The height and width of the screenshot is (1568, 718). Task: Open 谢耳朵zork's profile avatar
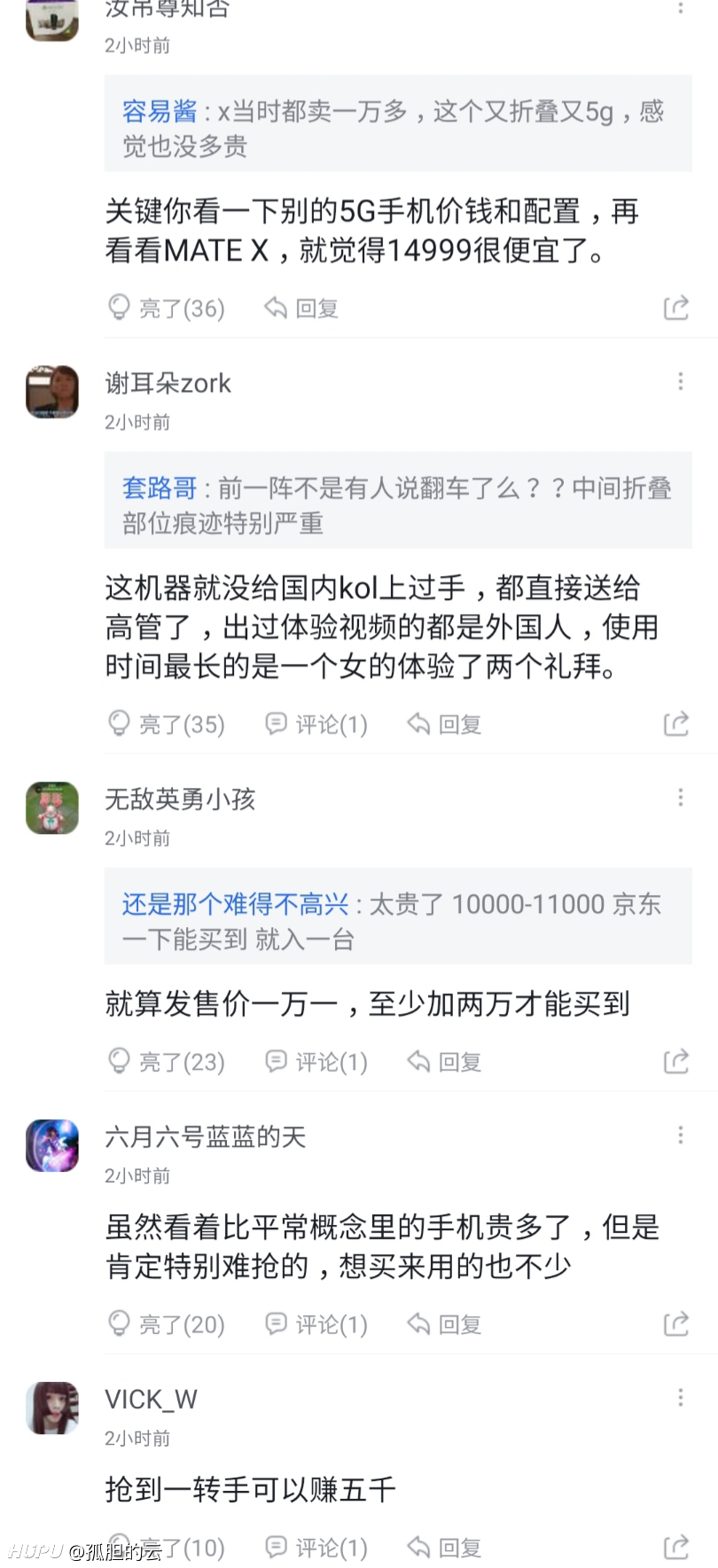click(52, 391)
